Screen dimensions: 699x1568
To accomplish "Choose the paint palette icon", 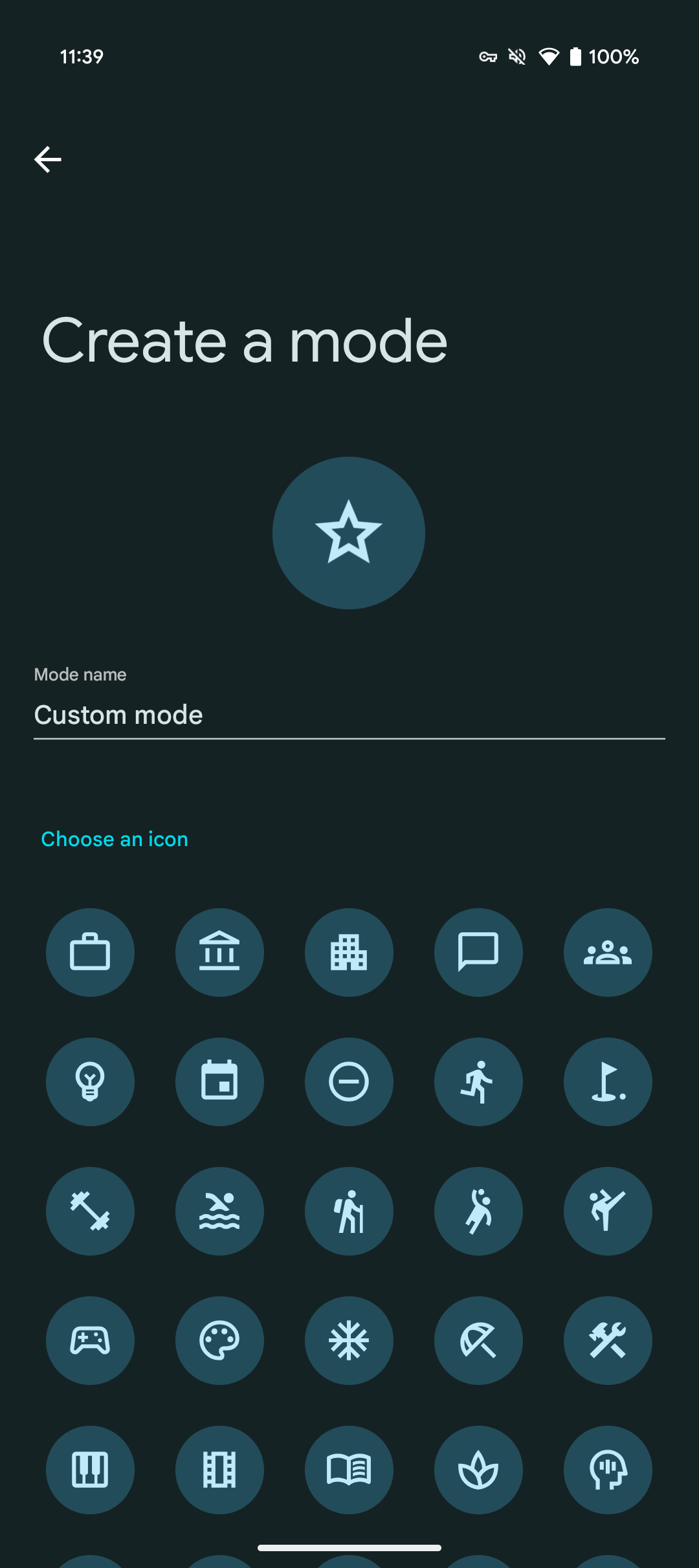I will tap(219, 1340).
